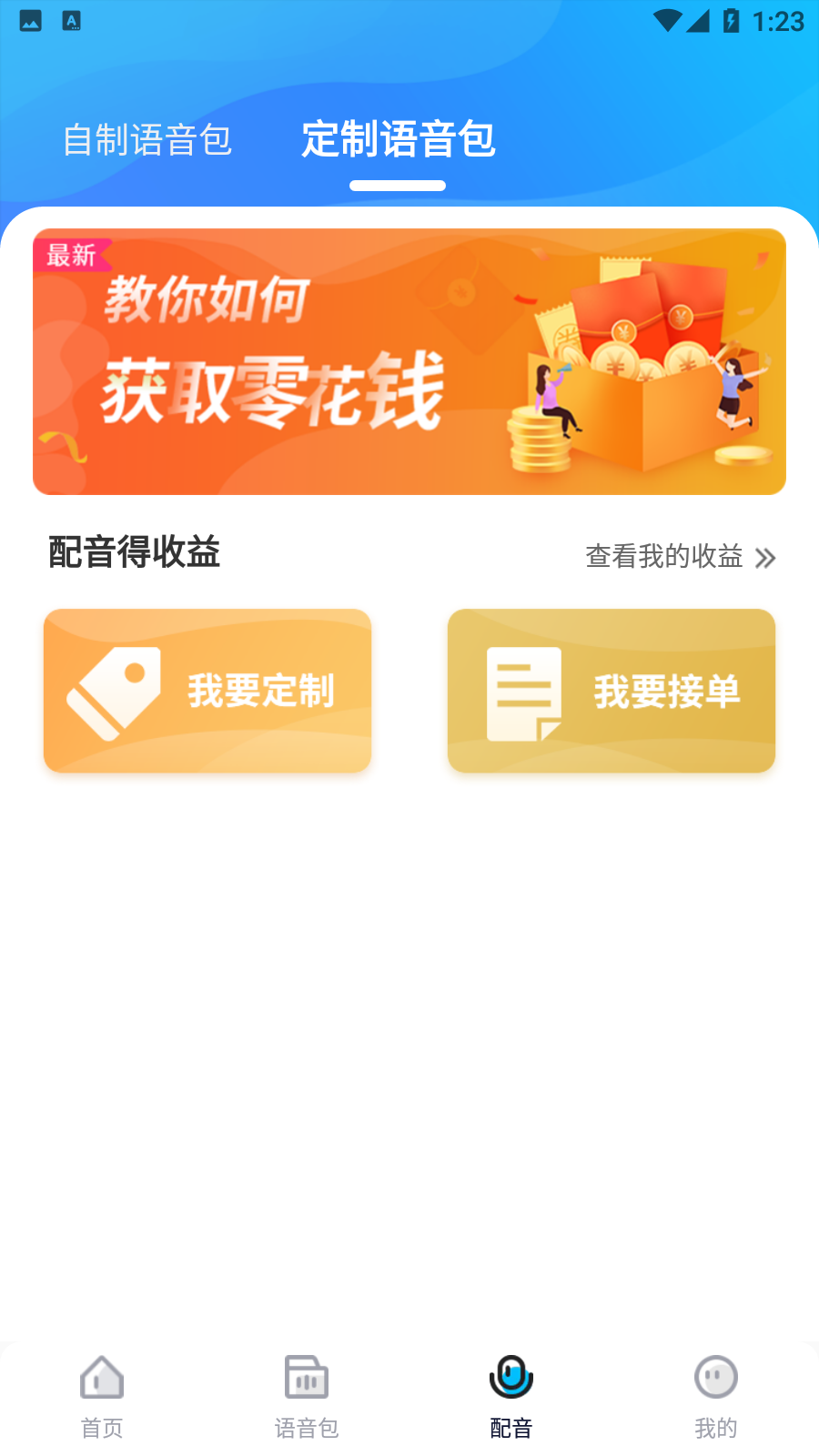Switch to the 自制语音包 tab
Image resolution: width=819 pixels, height=1456 pixels.
click(147, 140)
